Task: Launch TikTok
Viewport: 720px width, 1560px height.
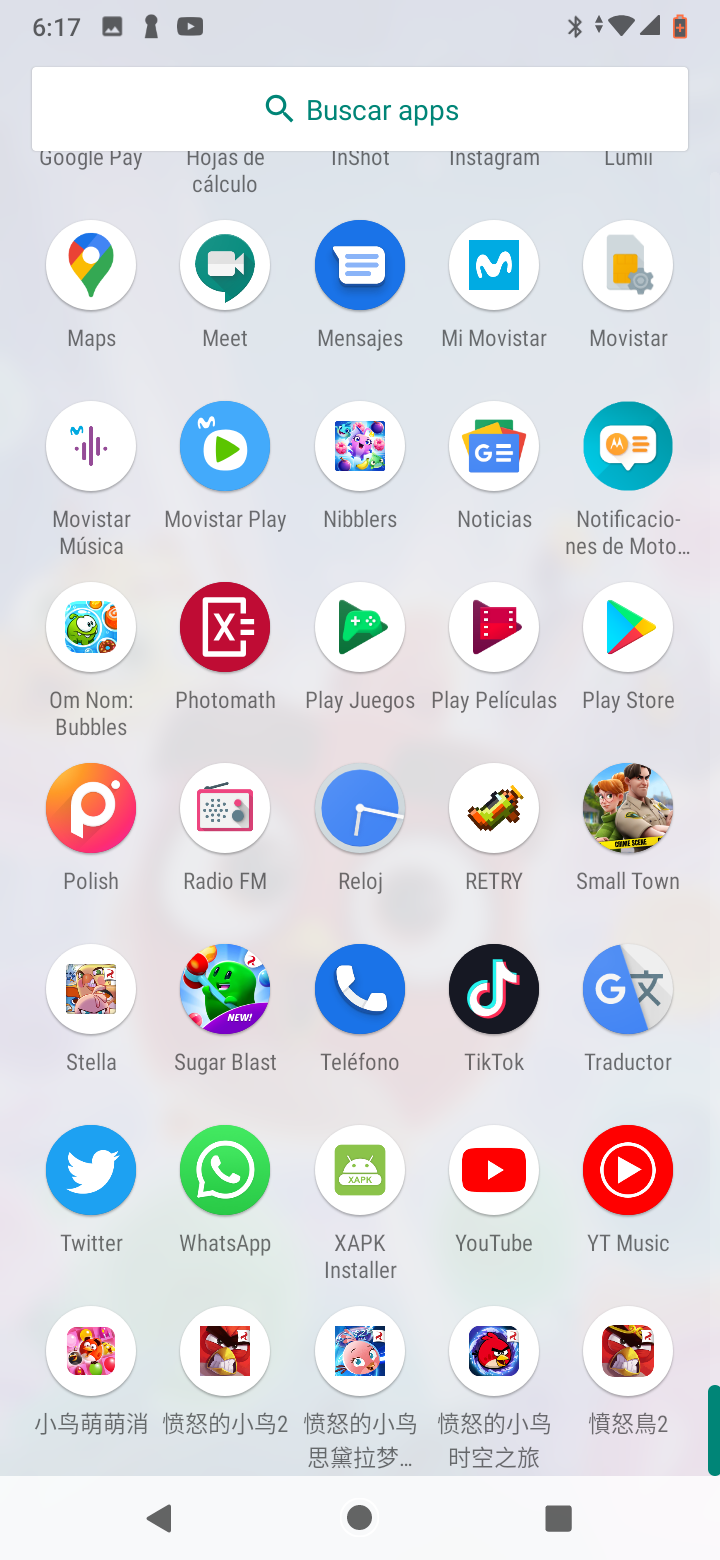Action: (494, 990)
